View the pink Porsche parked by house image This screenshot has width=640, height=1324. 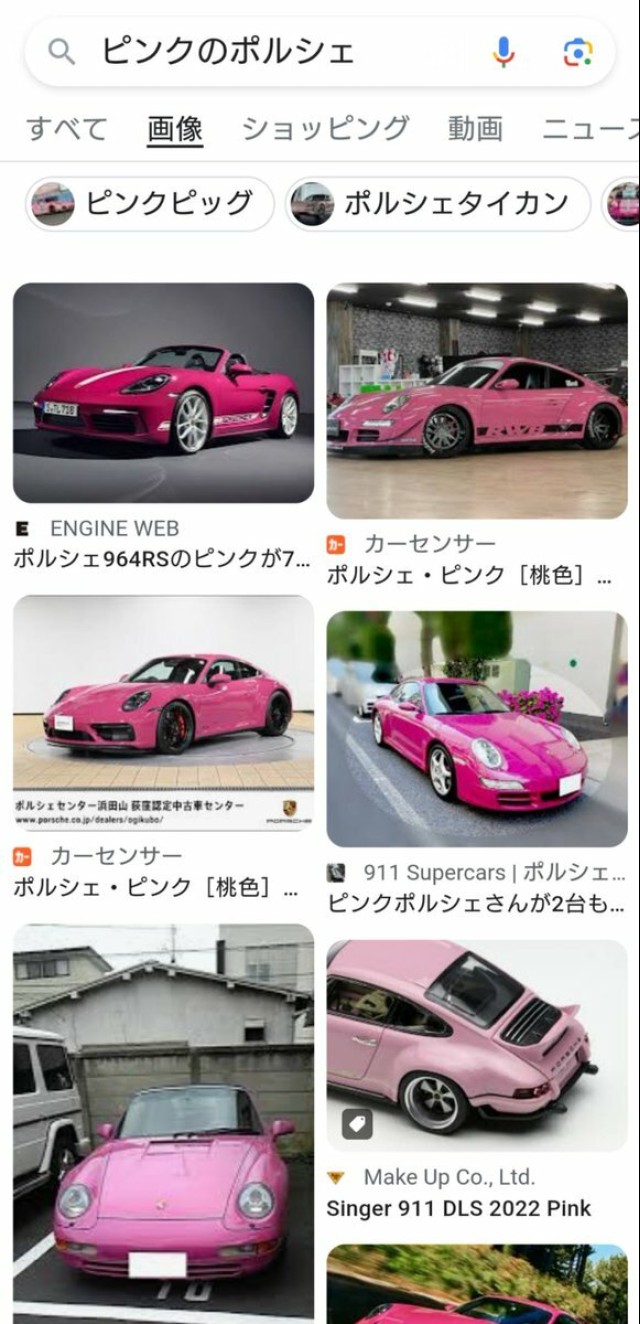(163, 1120)
